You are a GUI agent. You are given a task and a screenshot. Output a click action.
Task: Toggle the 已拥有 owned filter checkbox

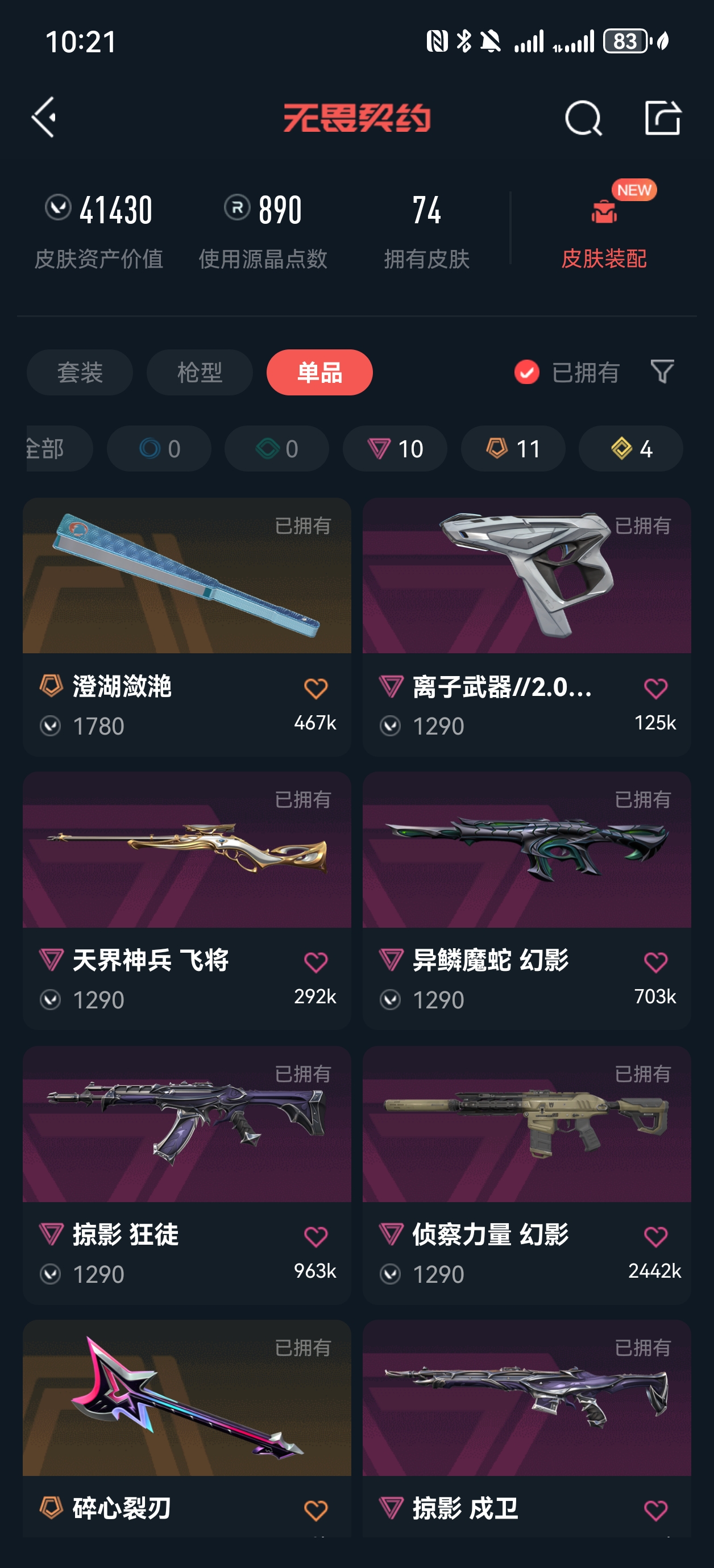pyautogui.click(x=526, y=372)
